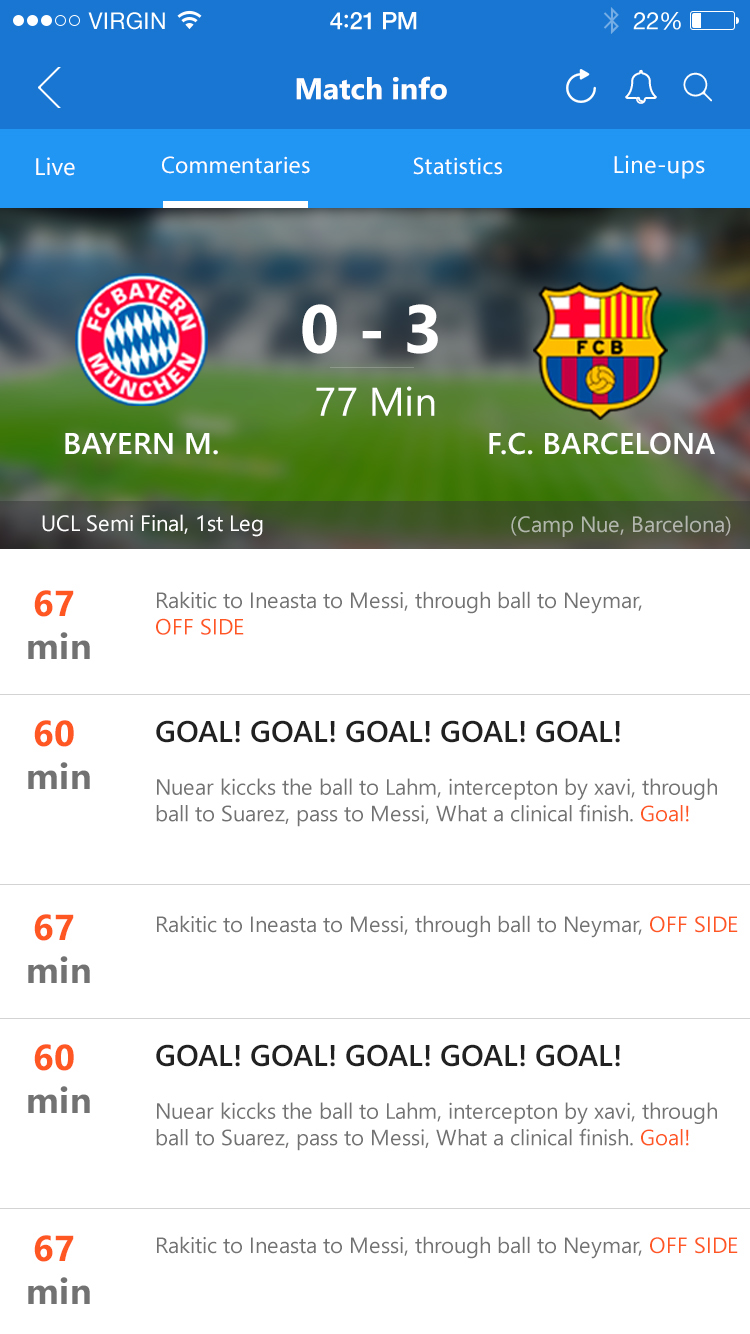750x1334 pixels.
Task: Select the Commentaries tab
Action: (236, 166)
